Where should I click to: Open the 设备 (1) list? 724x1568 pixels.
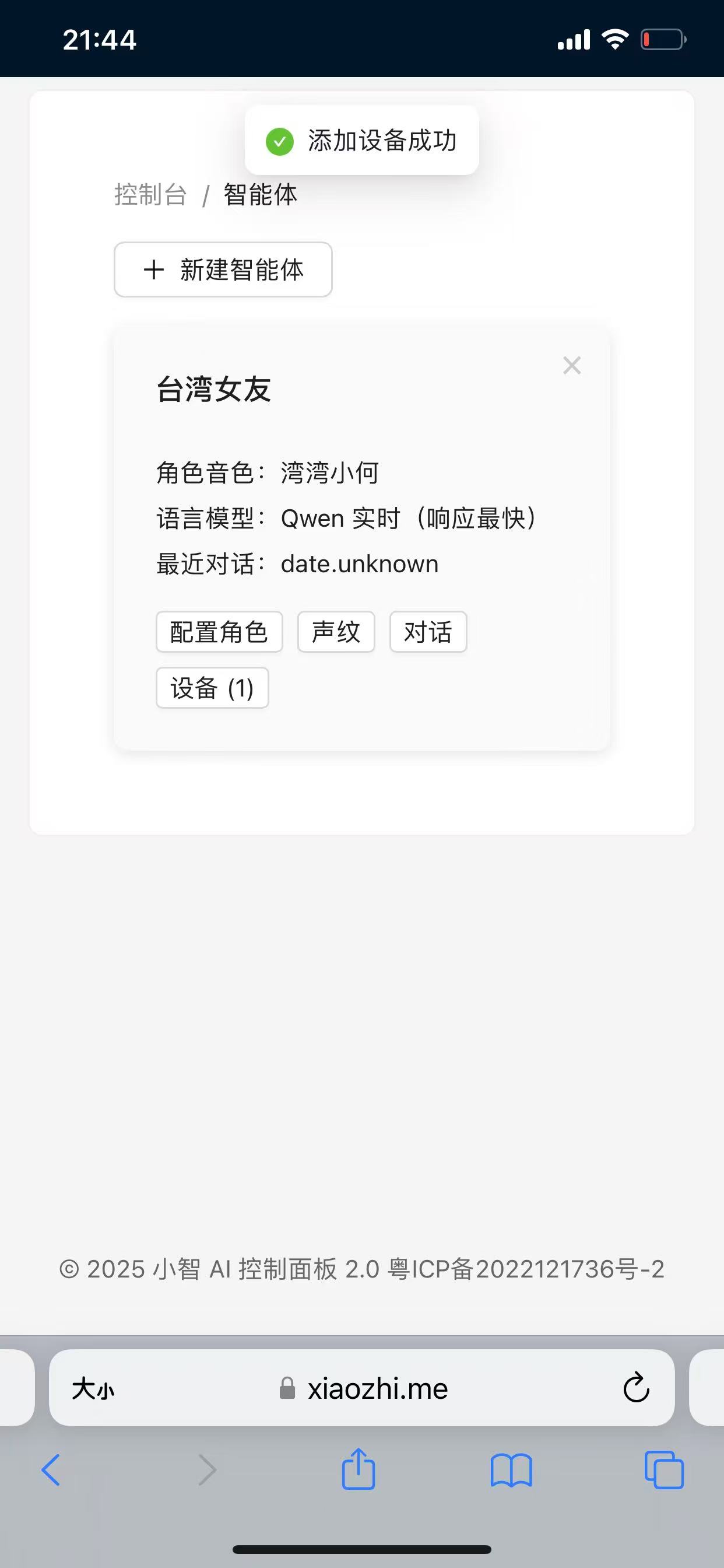click(212, 688)
